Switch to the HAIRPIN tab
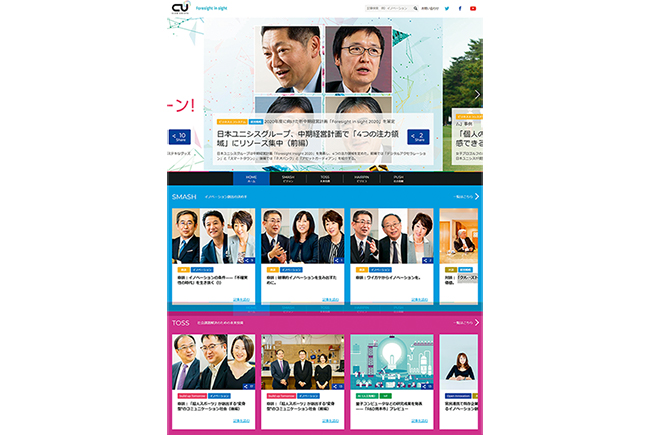The height and width of the screenshot is (435, 650). [361, 179]
